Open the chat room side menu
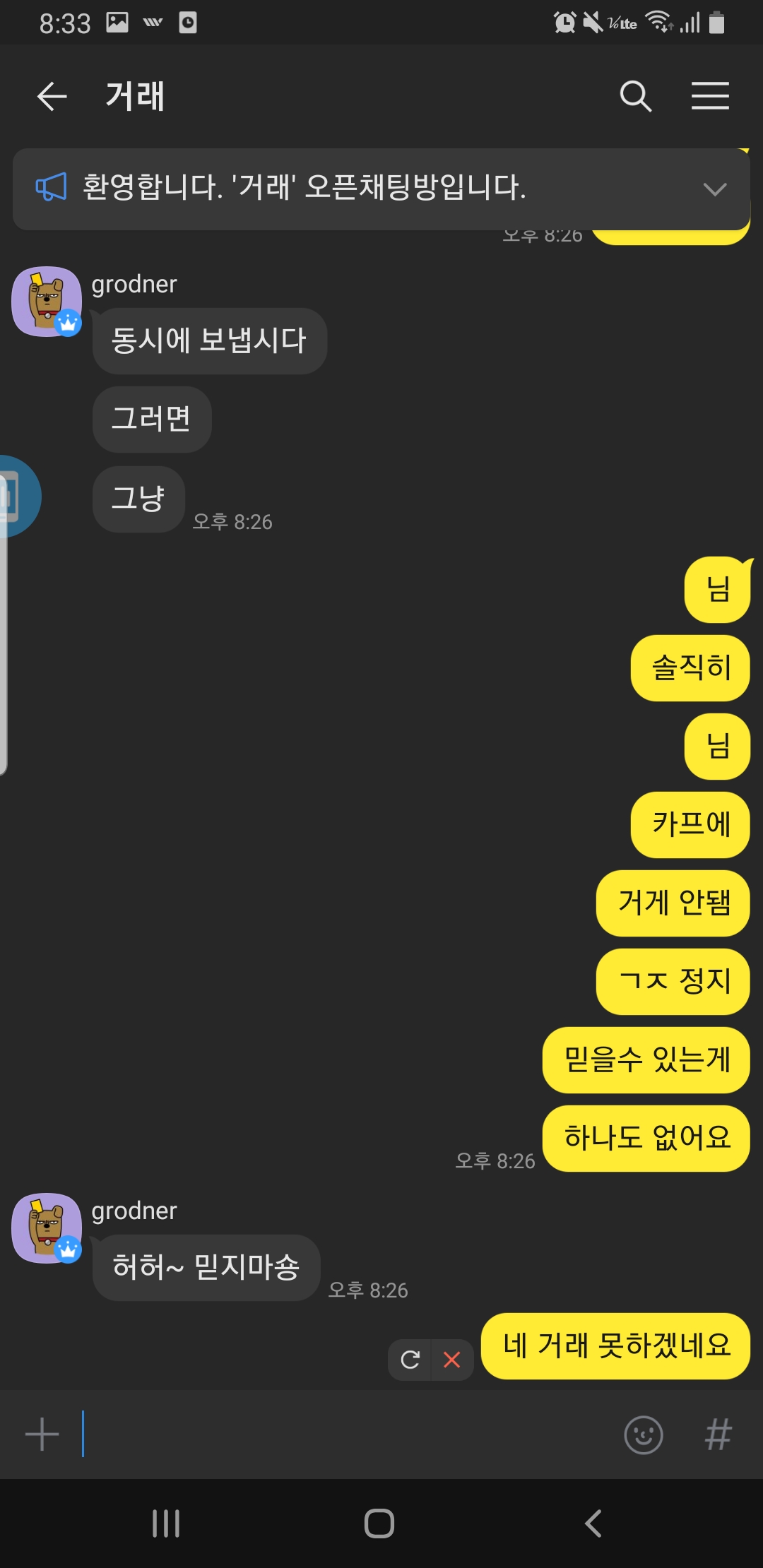Image resolution: width=763 pixels, height=1568 pixels. coord(710,96)
